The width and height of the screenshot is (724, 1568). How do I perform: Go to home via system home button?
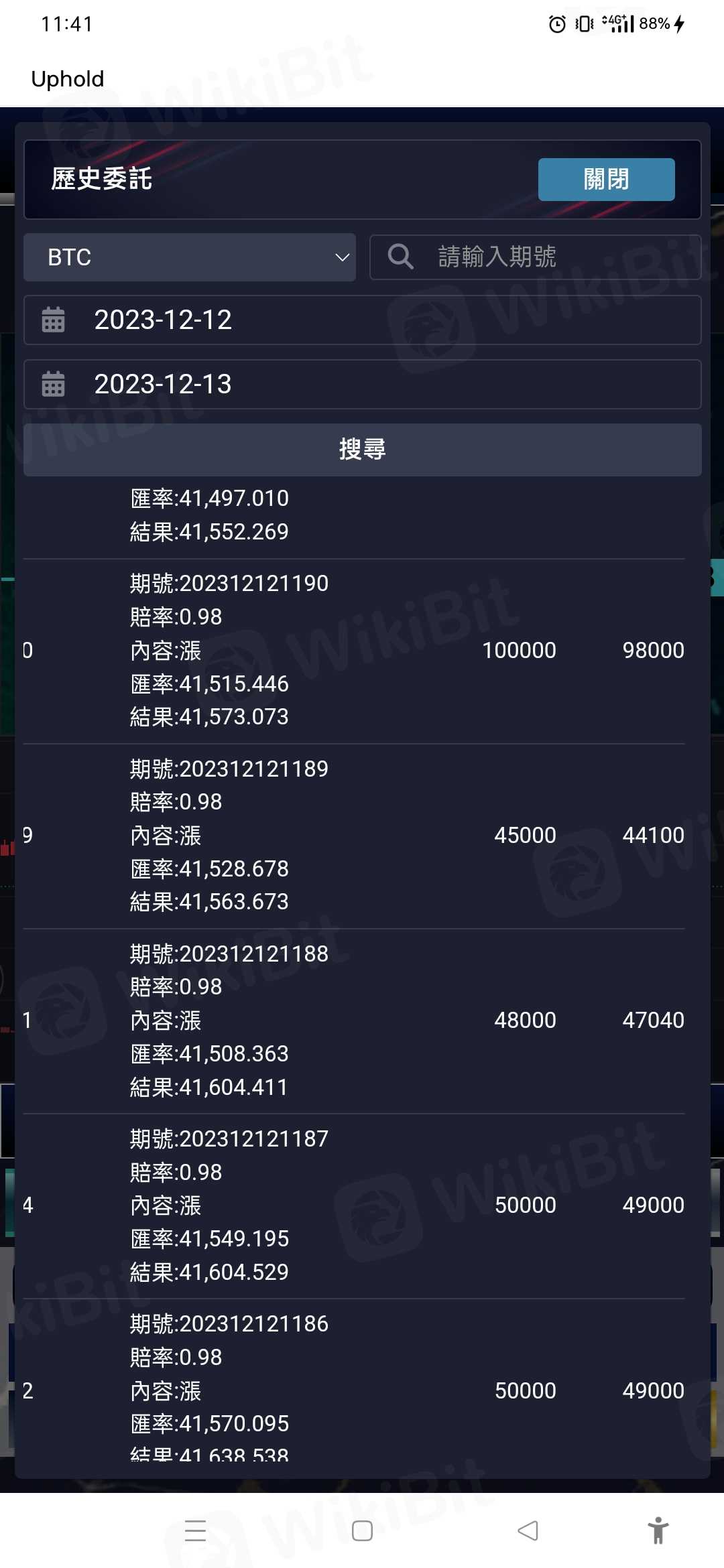tap(362, 1530)
